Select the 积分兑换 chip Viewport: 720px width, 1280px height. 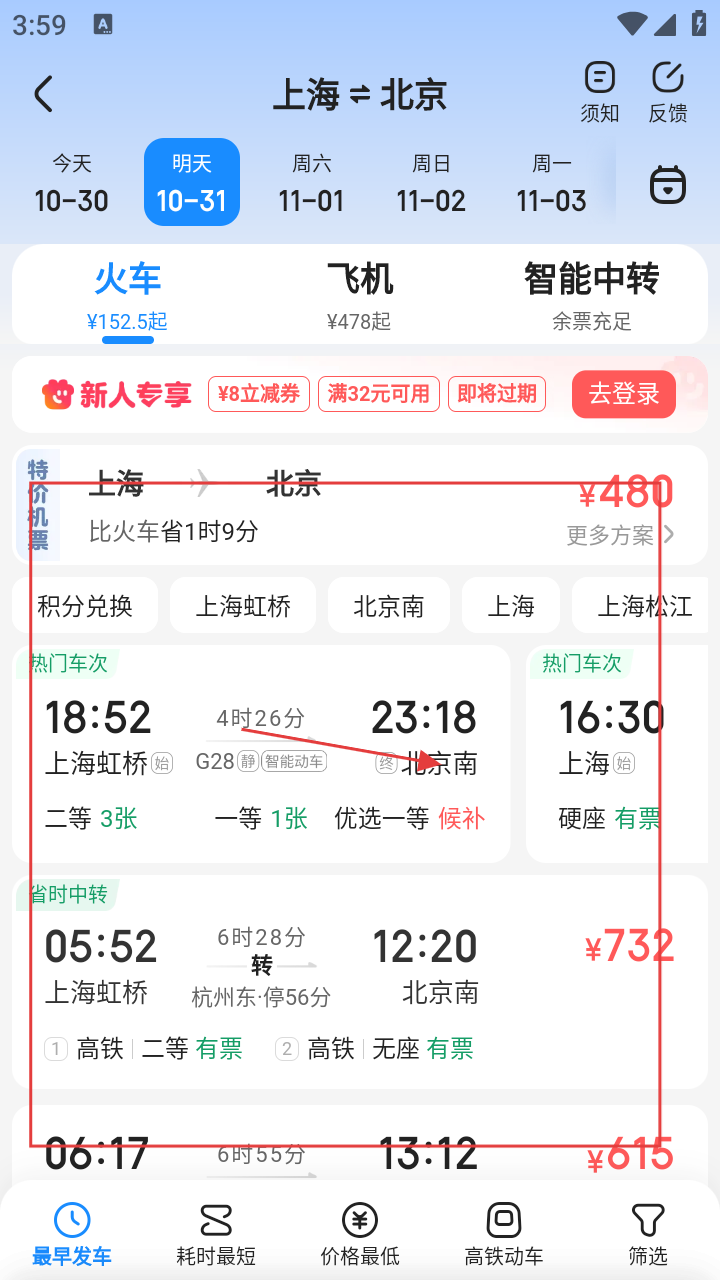pos(85,606)
